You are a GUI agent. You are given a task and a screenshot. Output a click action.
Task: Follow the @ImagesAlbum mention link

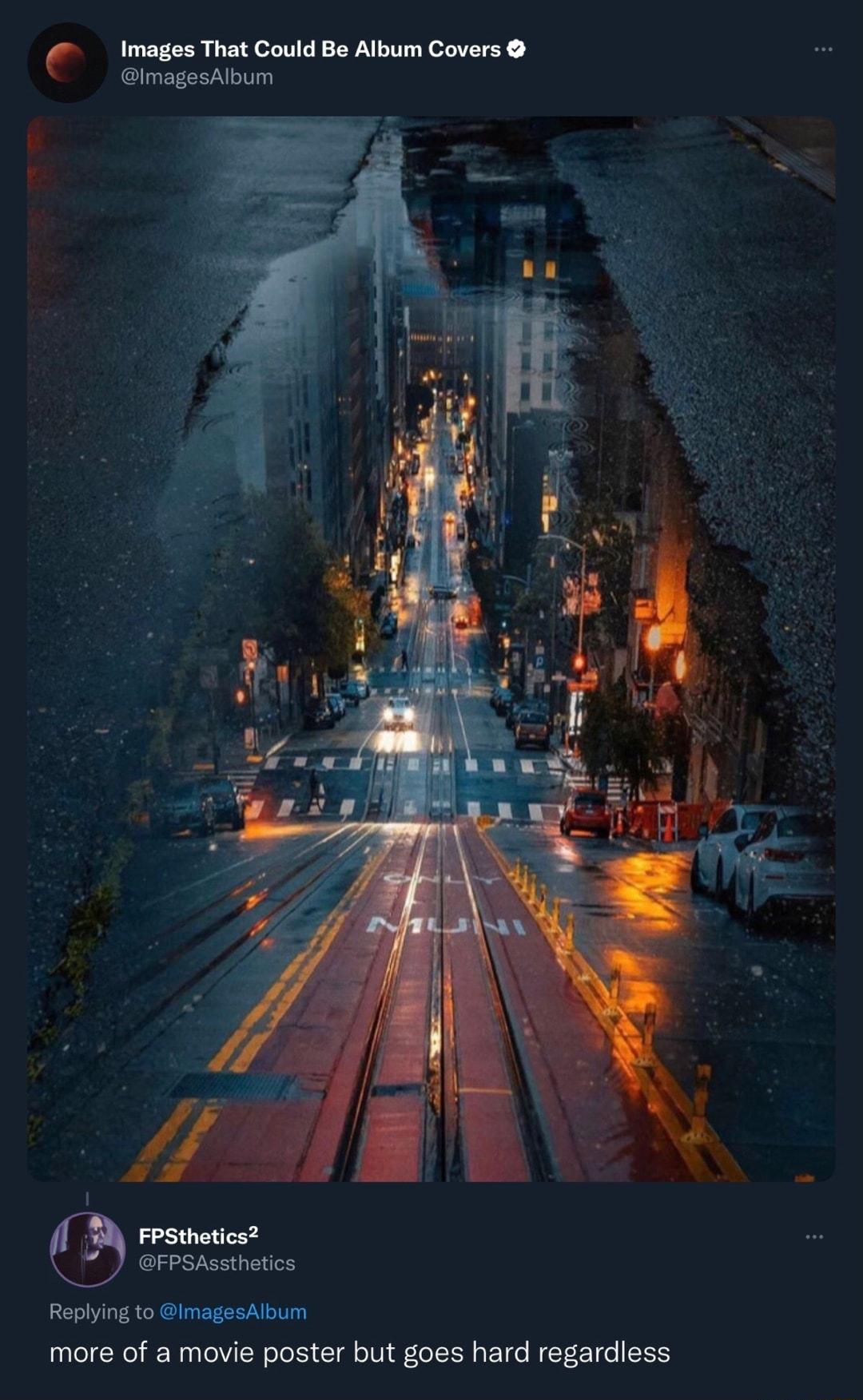click(233, 1311)
